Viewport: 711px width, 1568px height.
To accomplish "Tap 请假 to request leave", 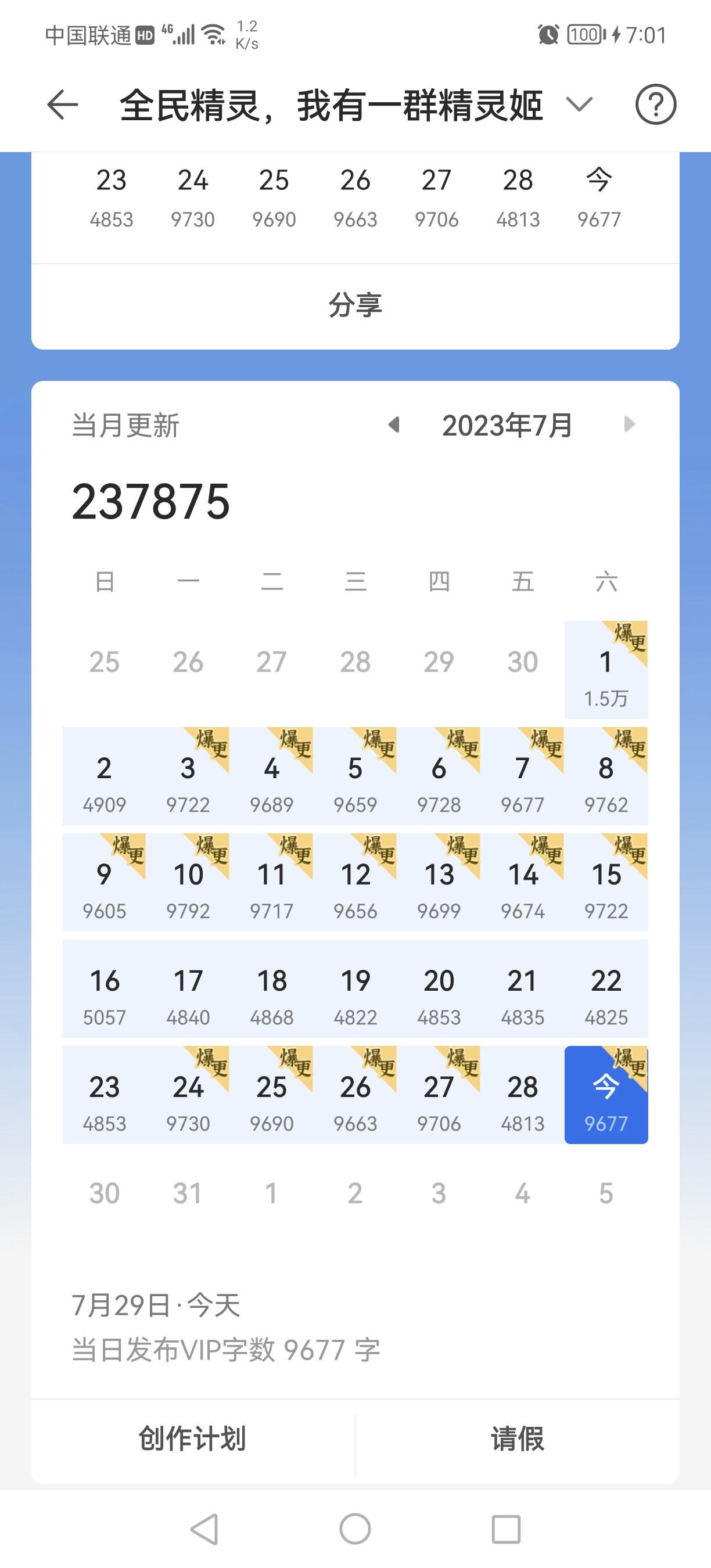I will pyautogui.click(x=518, y=1438).
